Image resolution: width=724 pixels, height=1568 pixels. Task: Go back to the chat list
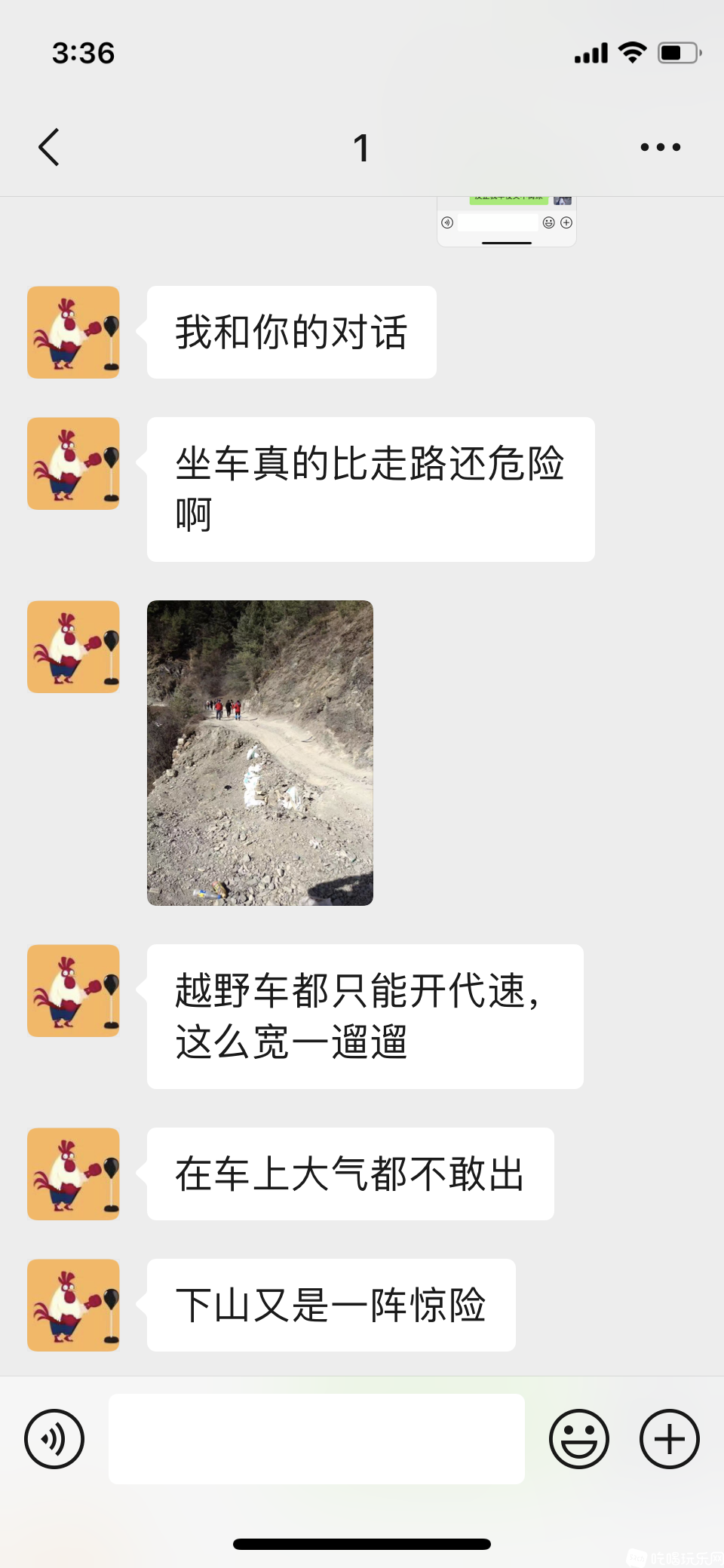[49, 147]
